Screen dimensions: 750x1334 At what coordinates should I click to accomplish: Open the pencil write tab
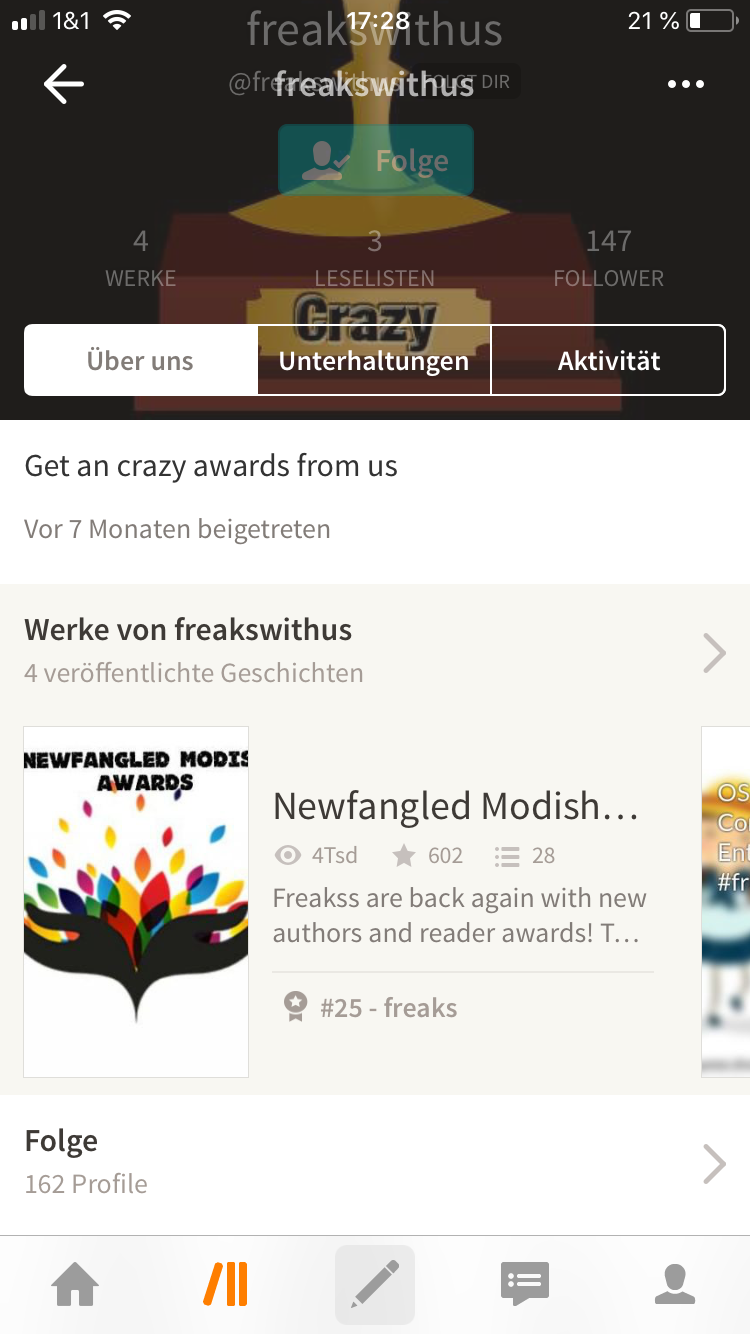(x=375, y=1284)
